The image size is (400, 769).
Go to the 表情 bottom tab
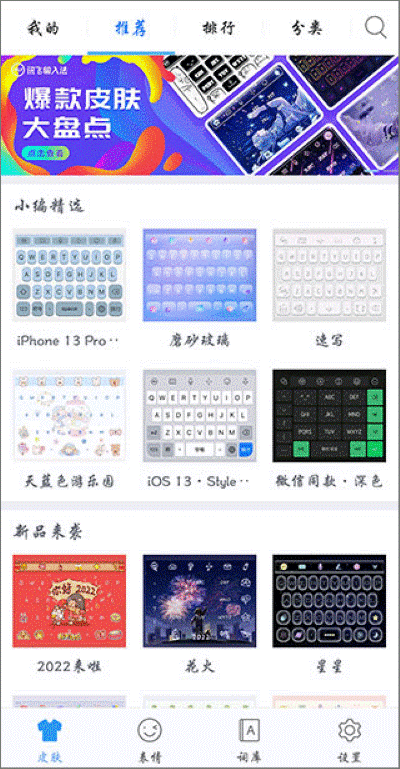[x=150, y=740]
